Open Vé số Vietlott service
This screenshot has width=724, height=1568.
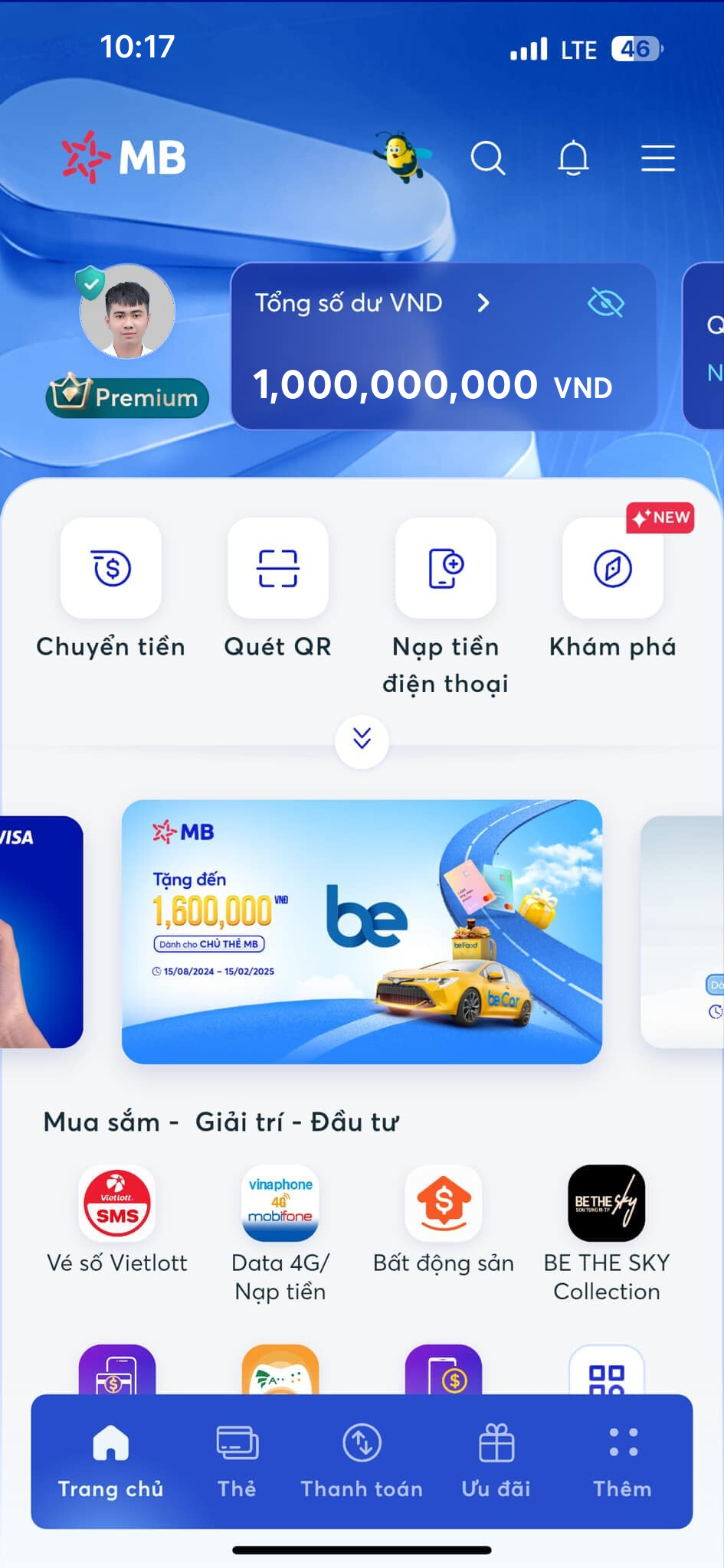(117, 1205)
